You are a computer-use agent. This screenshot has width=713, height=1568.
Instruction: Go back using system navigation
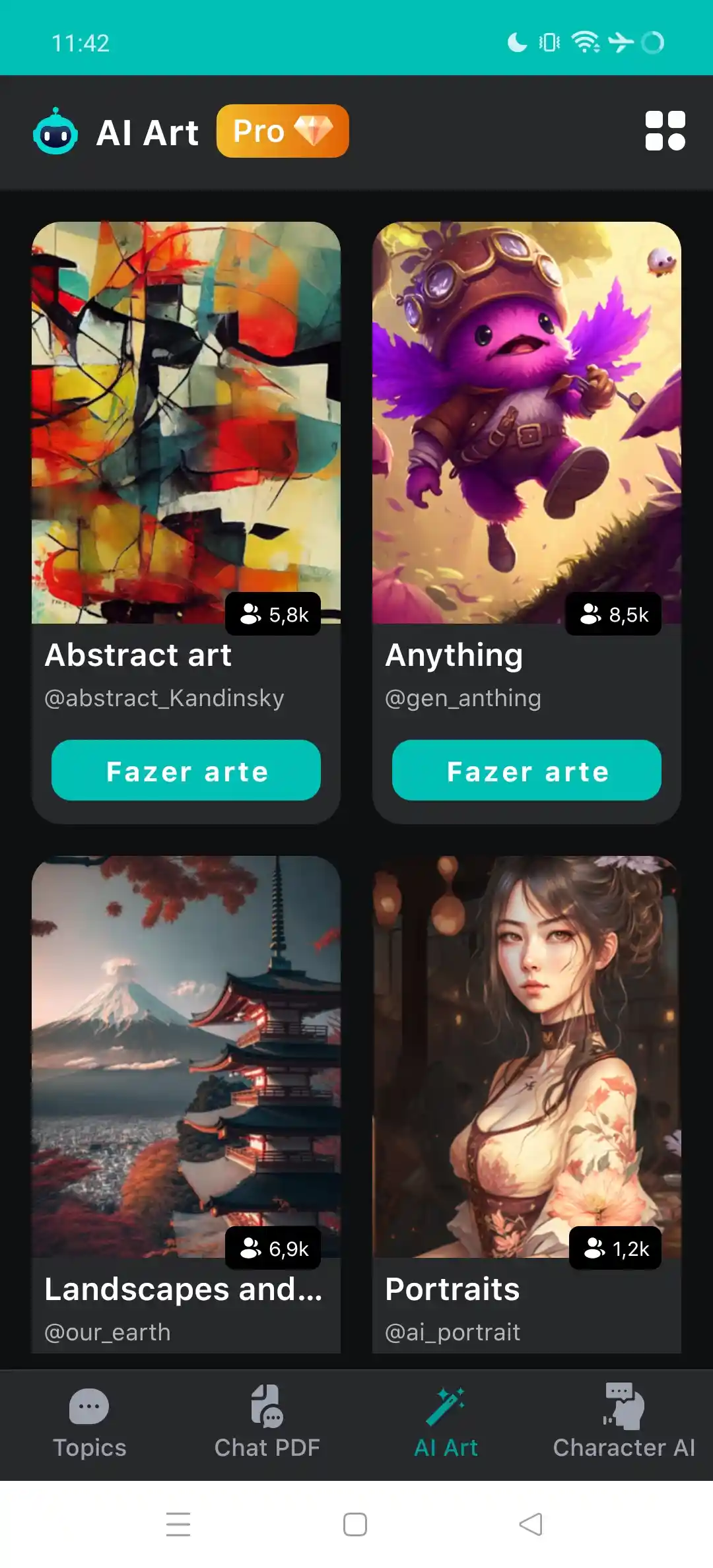[x=531, y=1524]
